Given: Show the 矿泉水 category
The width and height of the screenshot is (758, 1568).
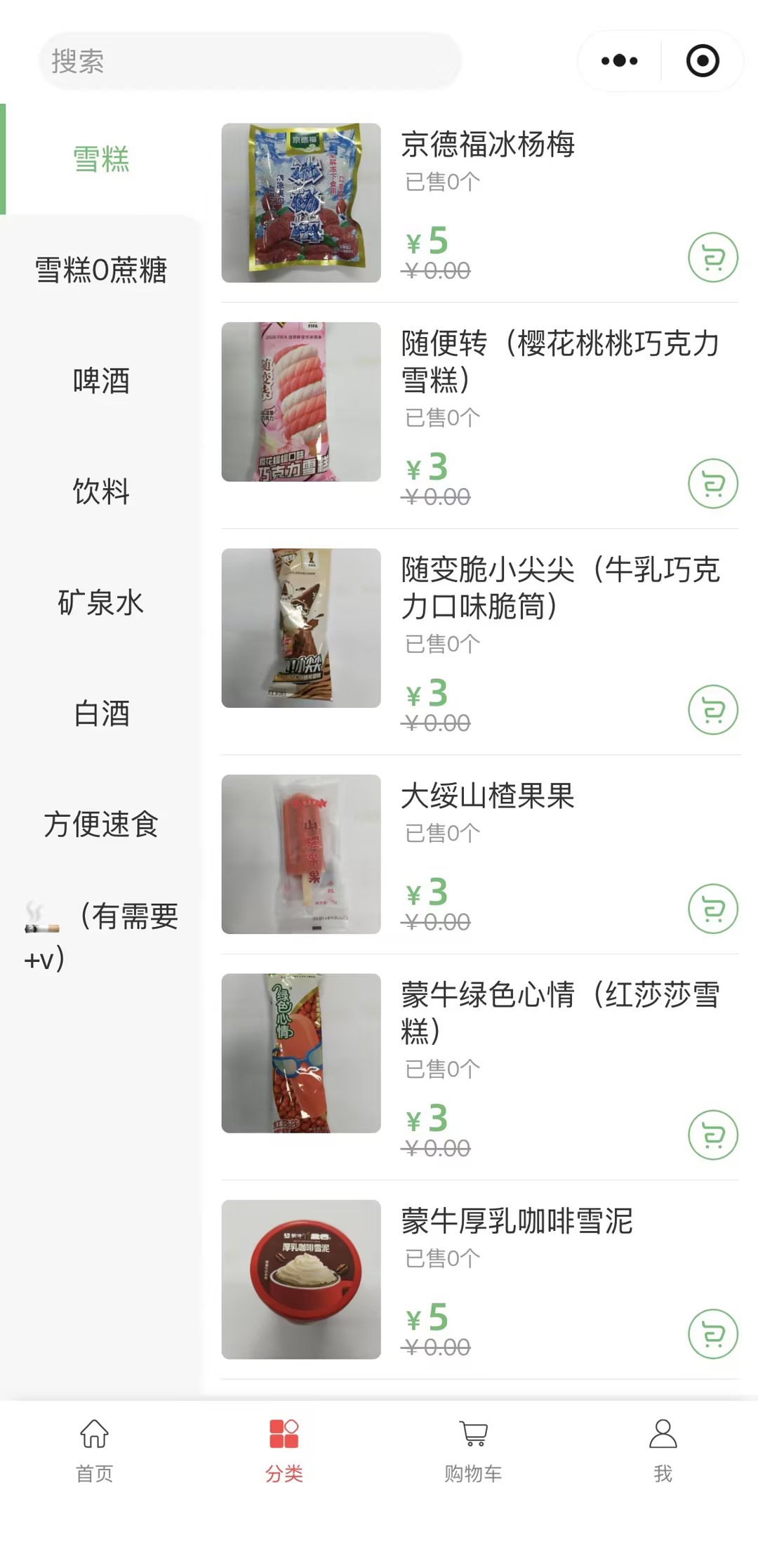Looking at the screenshot, I should 101,602.
